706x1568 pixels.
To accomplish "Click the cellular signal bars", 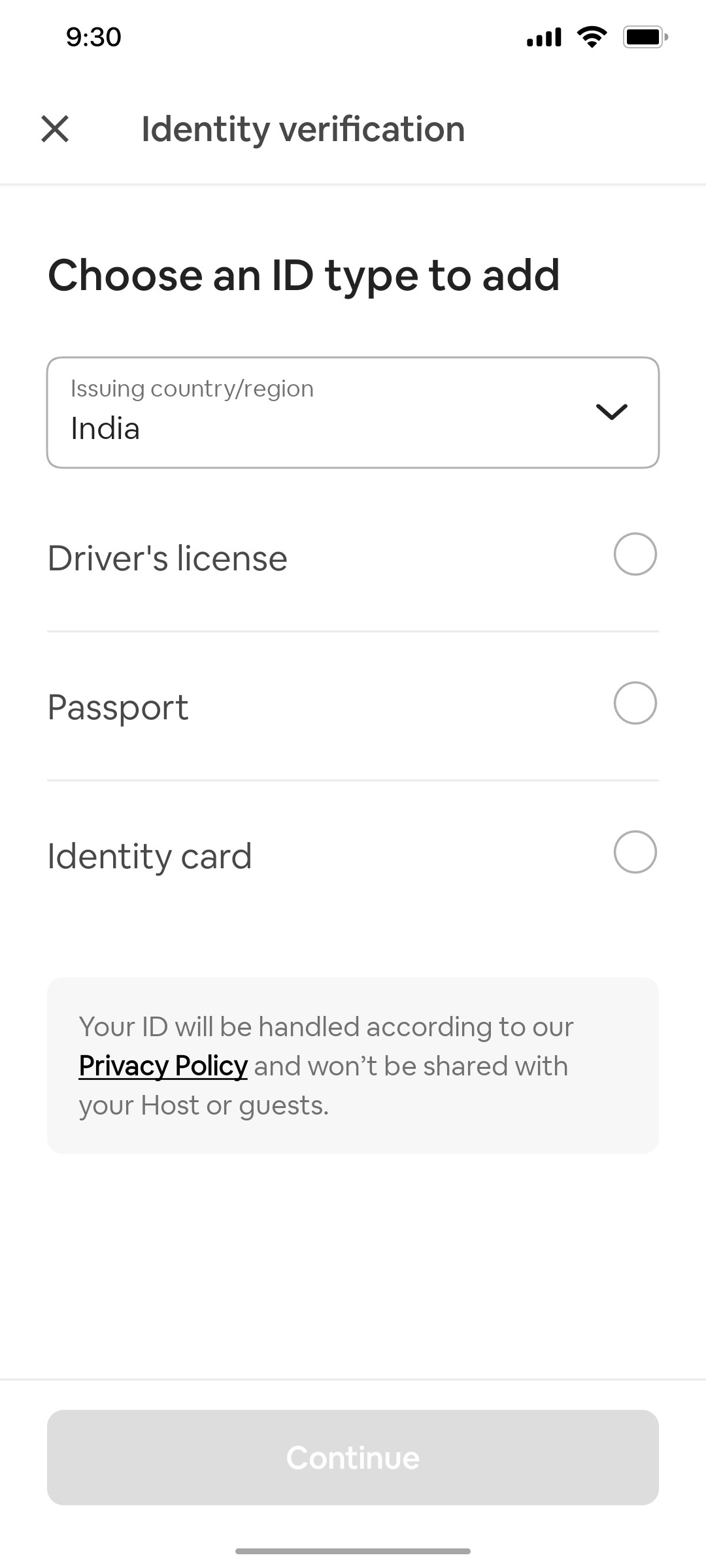I will coord(543,37).
